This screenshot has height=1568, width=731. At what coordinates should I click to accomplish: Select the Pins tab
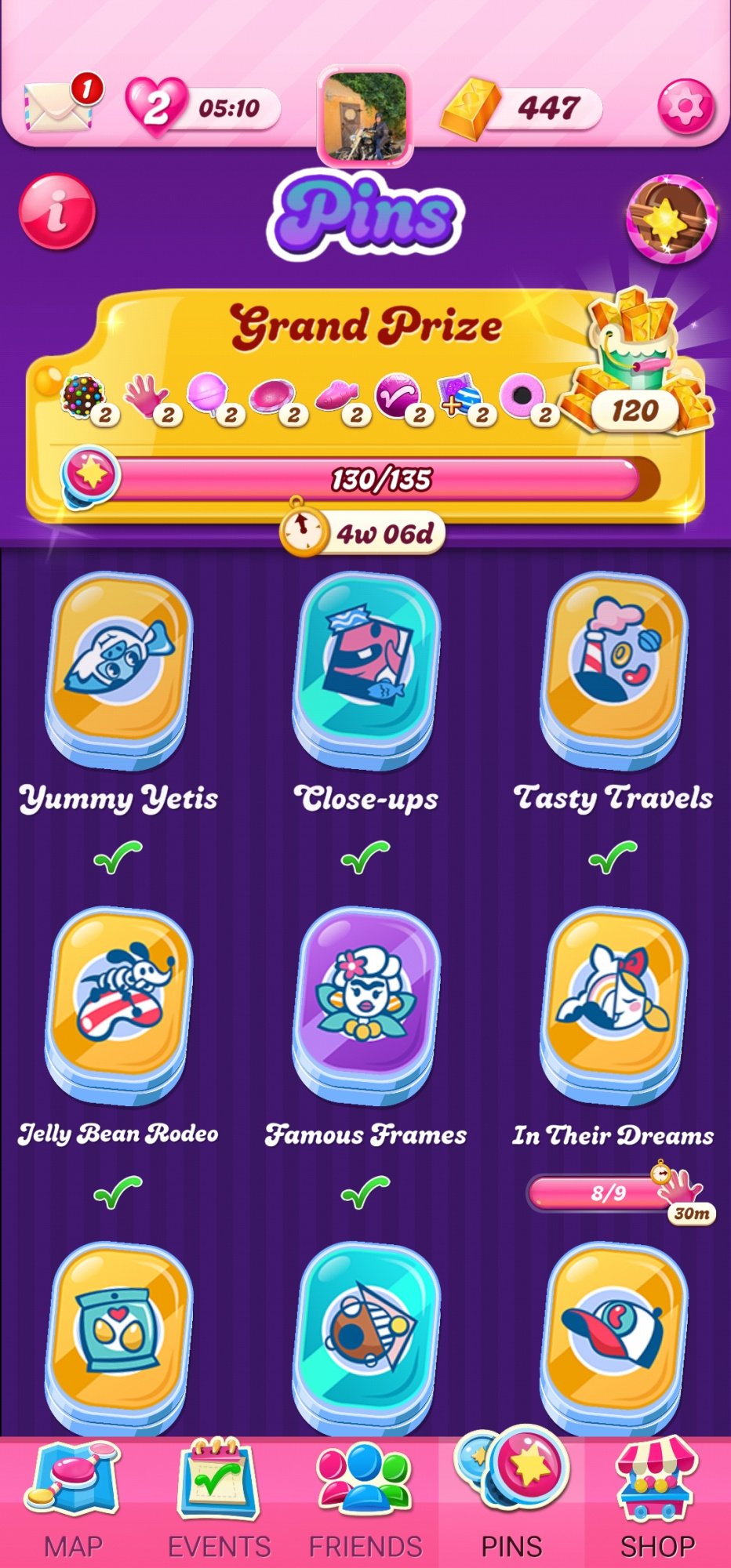(x=511, y=1499)
